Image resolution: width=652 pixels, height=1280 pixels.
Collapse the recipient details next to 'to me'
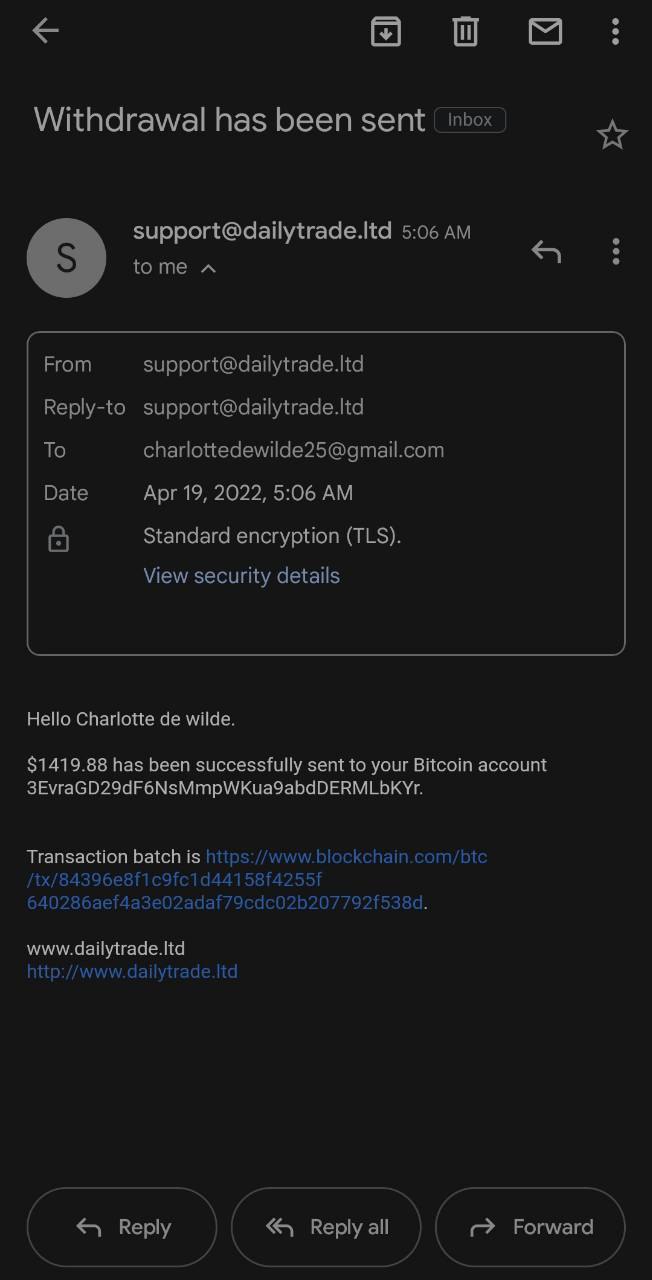point(208,268)
